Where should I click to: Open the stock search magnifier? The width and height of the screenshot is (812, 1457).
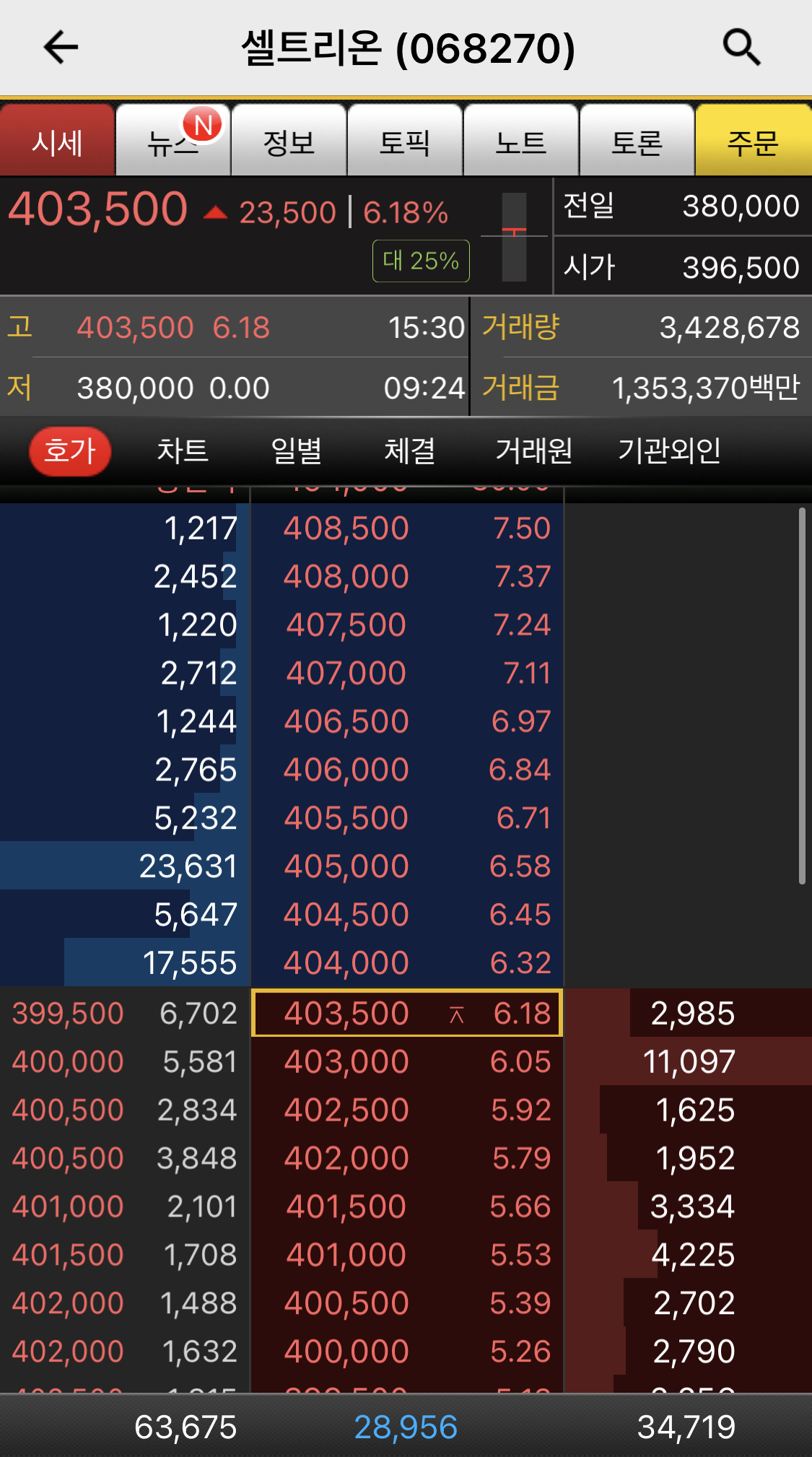pyautogui.click(x=741, y=48)
